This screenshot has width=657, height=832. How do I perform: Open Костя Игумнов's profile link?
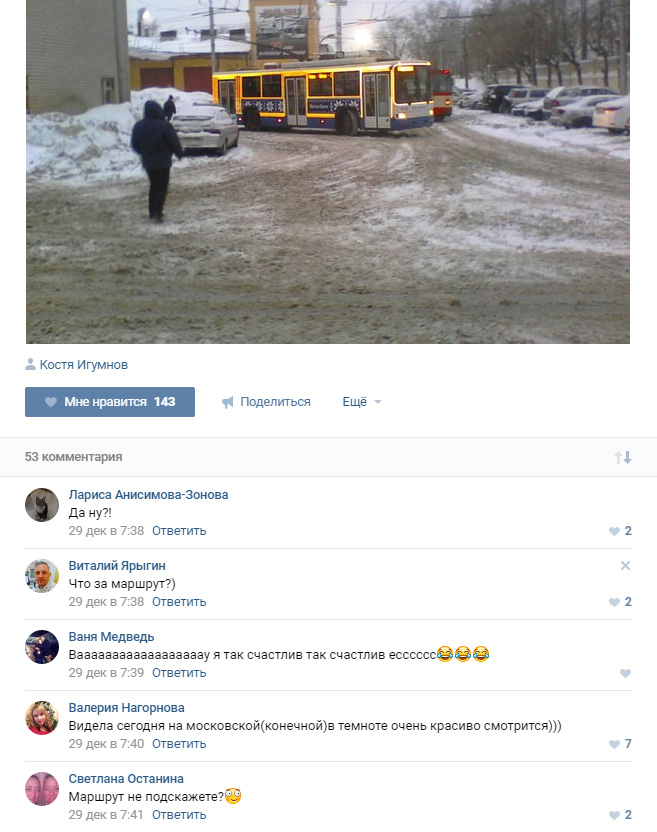click(x=83, y=365)
